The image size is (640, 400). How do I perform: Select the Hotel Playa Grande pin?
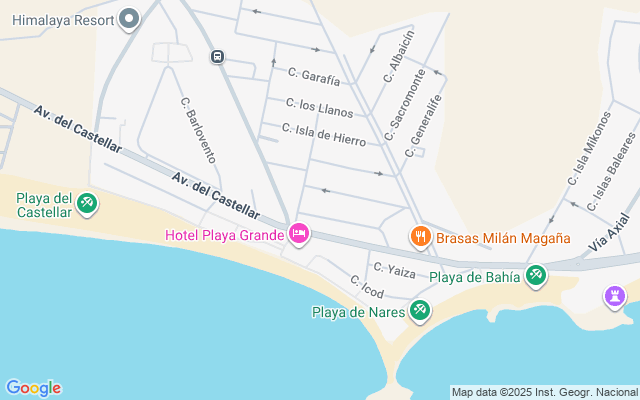[298, 235]
